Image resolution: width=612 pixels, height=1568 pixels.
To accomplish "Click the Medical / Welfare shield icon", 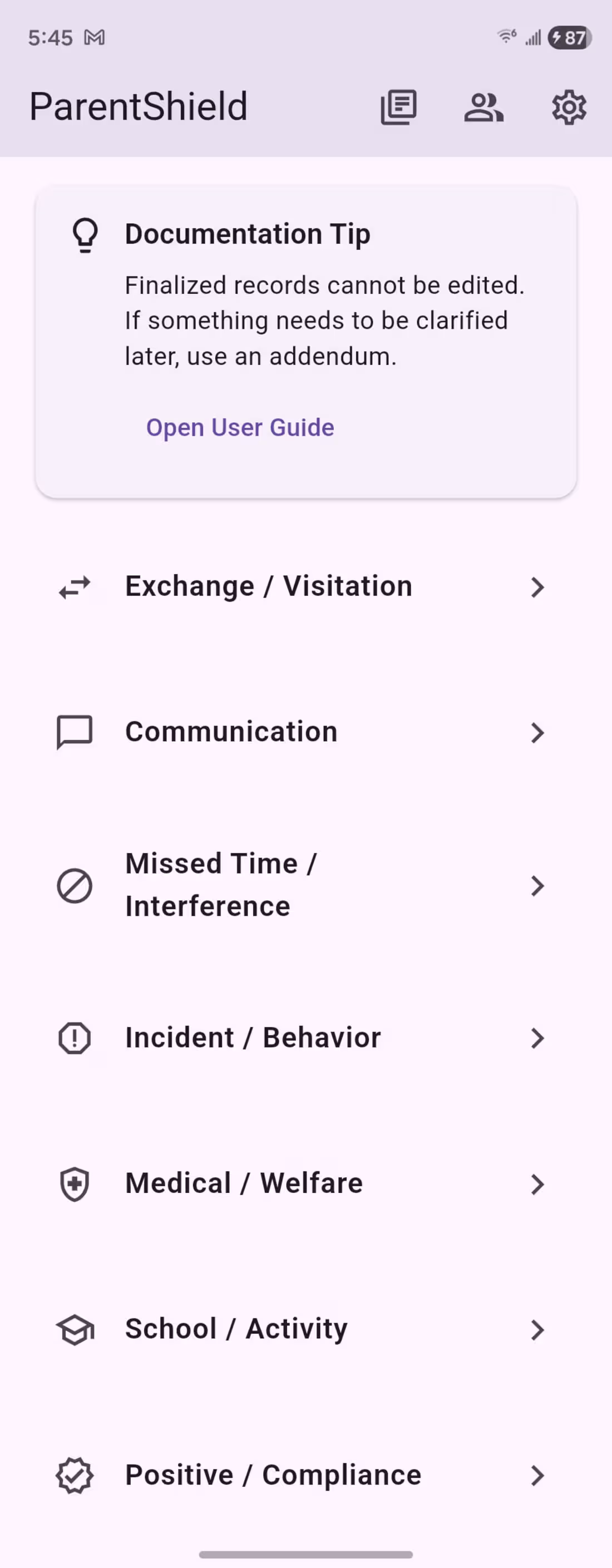I will coord(73,1184).
